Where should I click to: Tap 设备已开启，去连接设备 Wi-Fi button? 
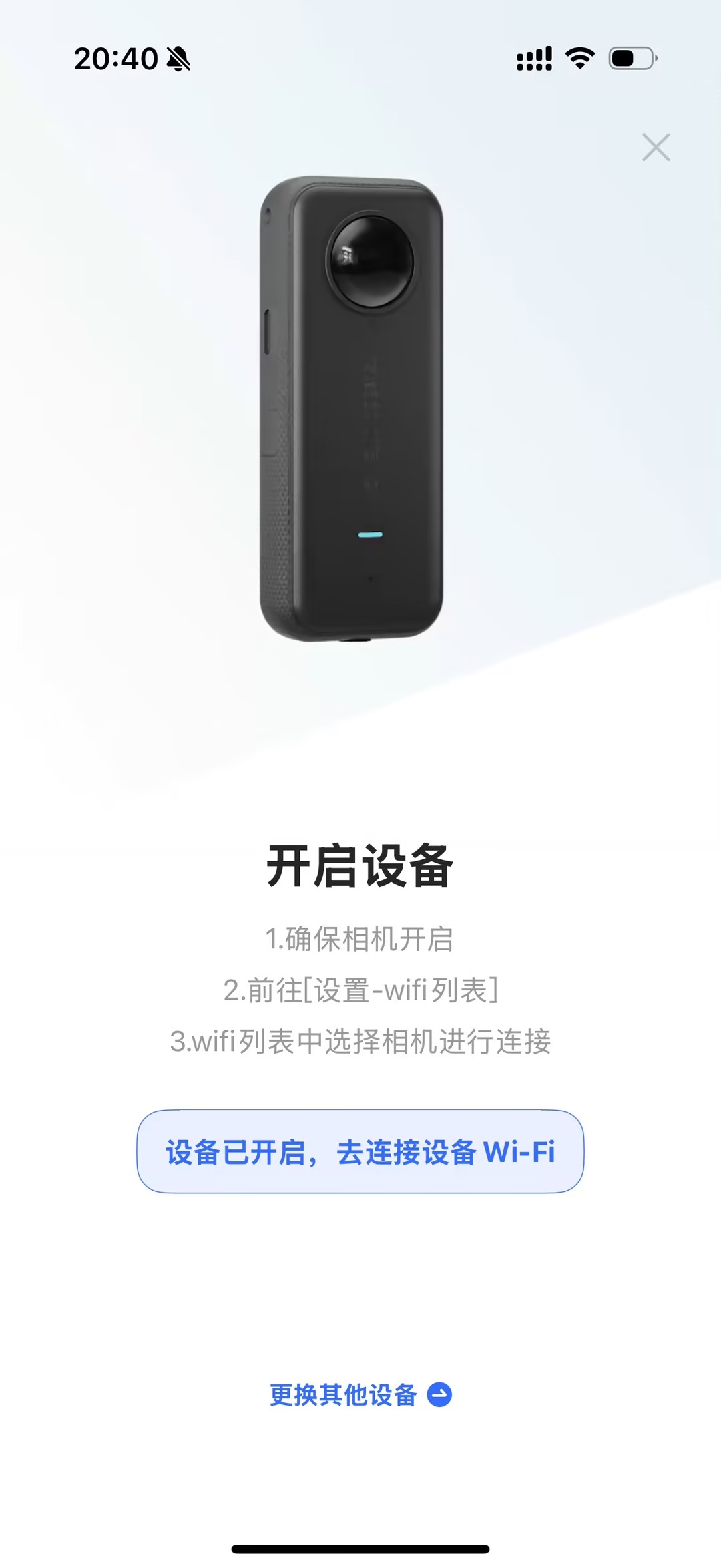point(360,1151)
